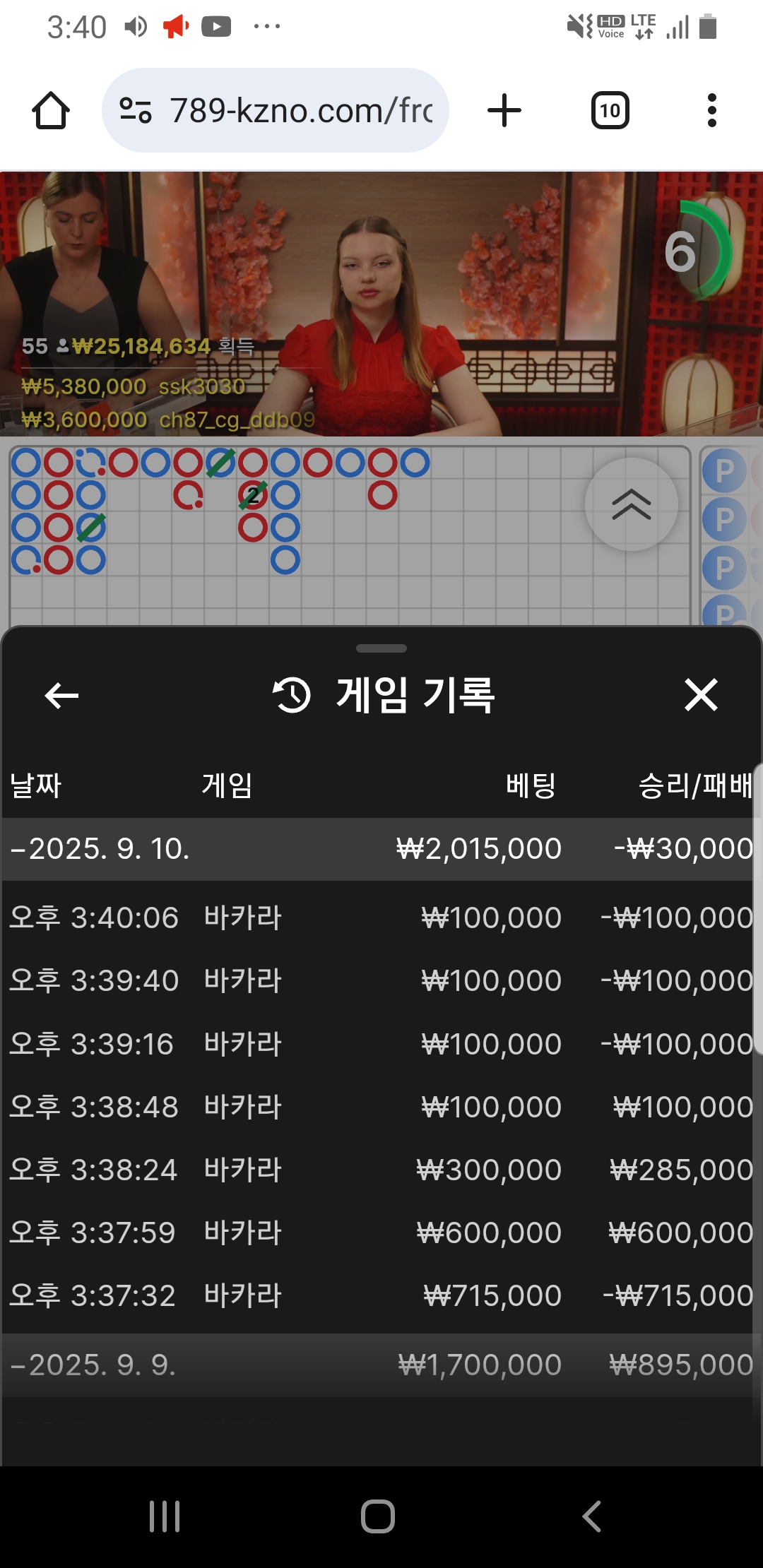Open a new browser tab
The width and height of the screenshot is (763, 1568).
(x=504, y=111)
